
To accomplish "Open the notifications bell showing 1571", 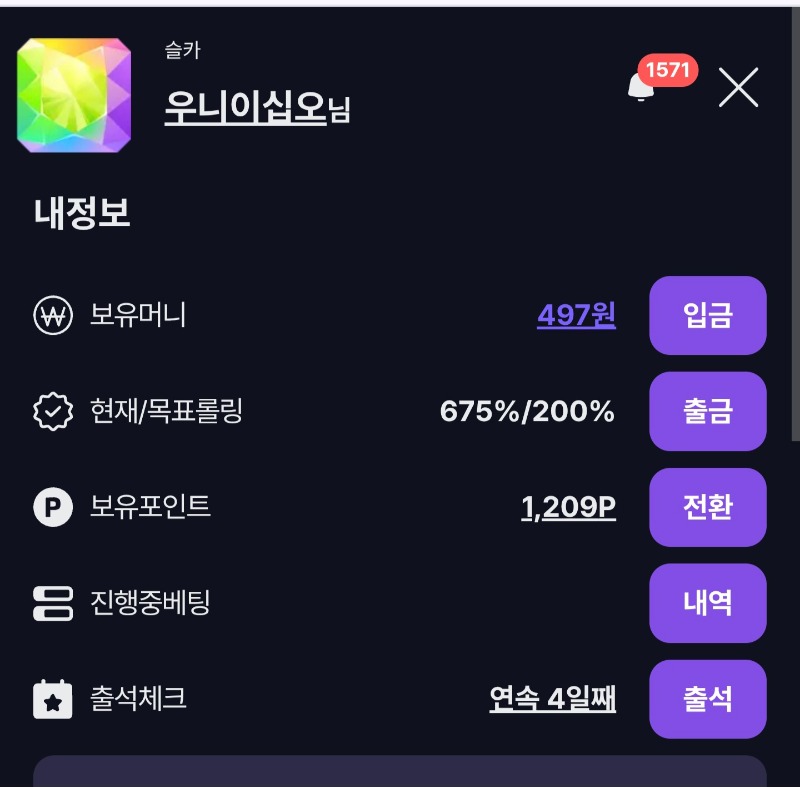I will [642, 87].
